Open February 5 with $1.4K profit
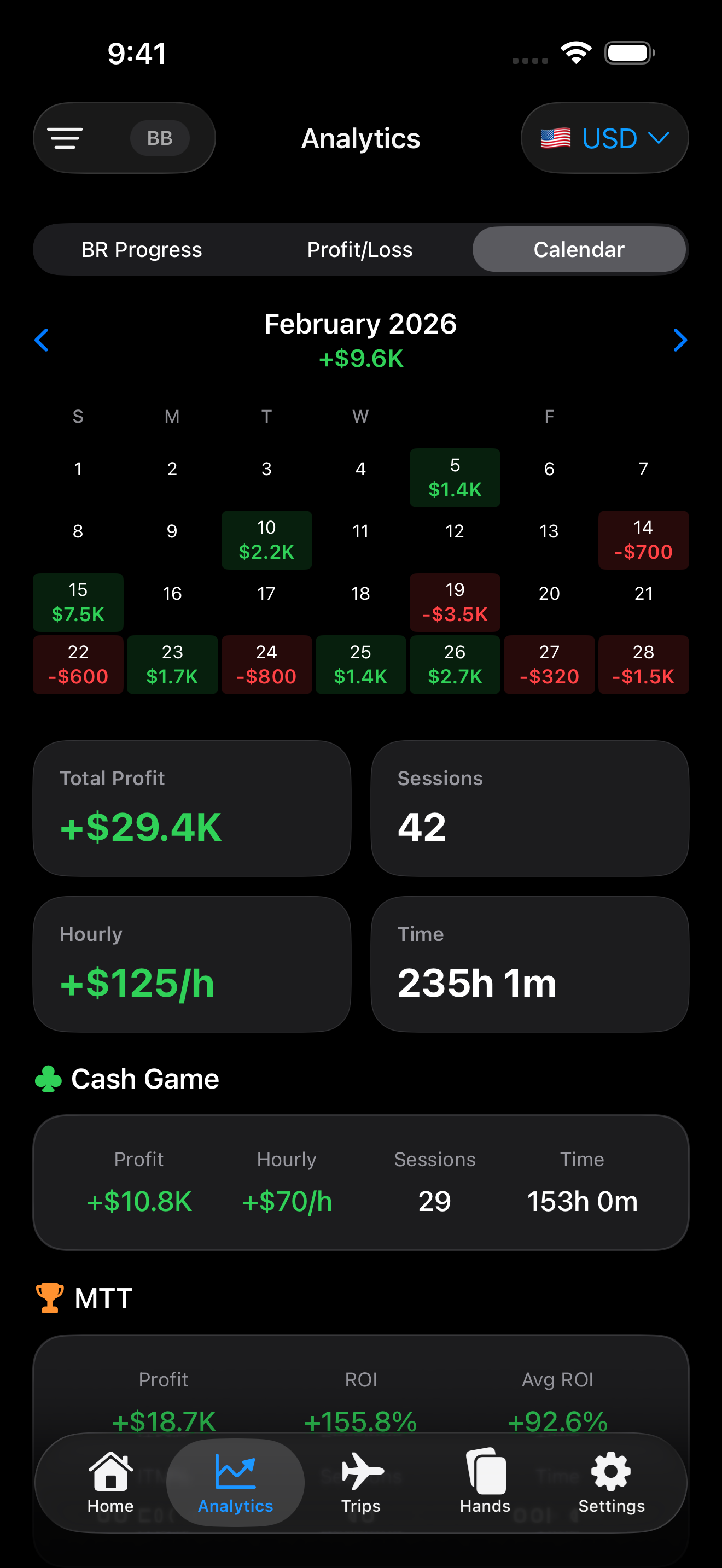This screenshot has height=1568, width=722. point(455,478)
